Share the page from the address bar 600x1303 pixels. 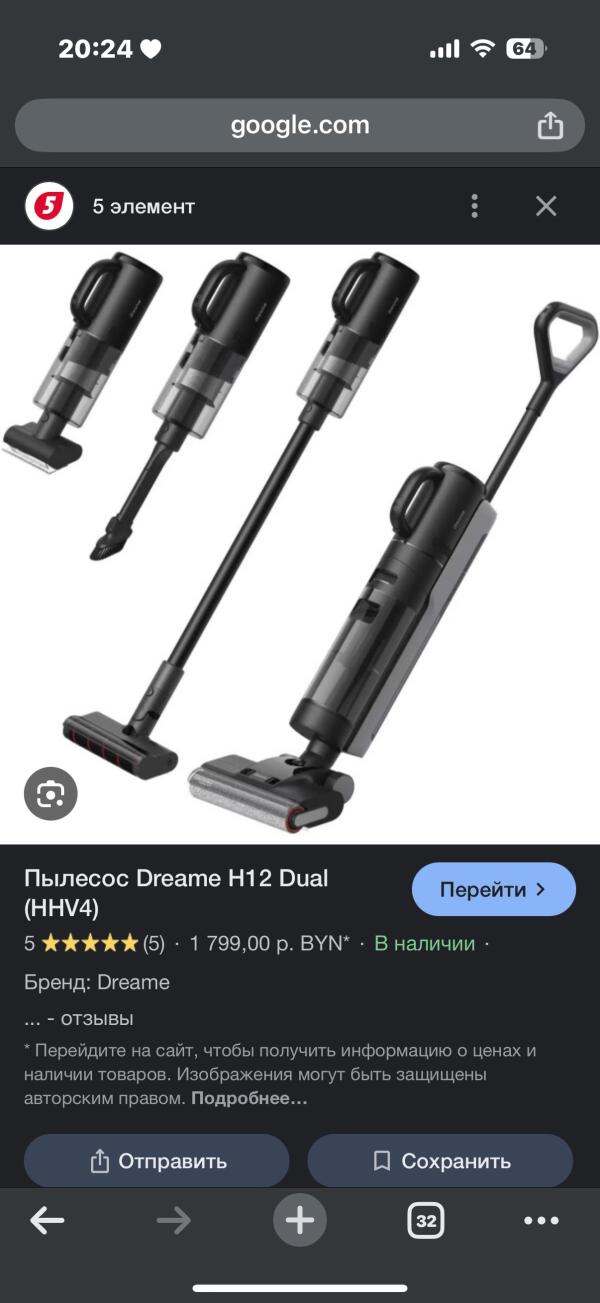[x=550, y=125]
